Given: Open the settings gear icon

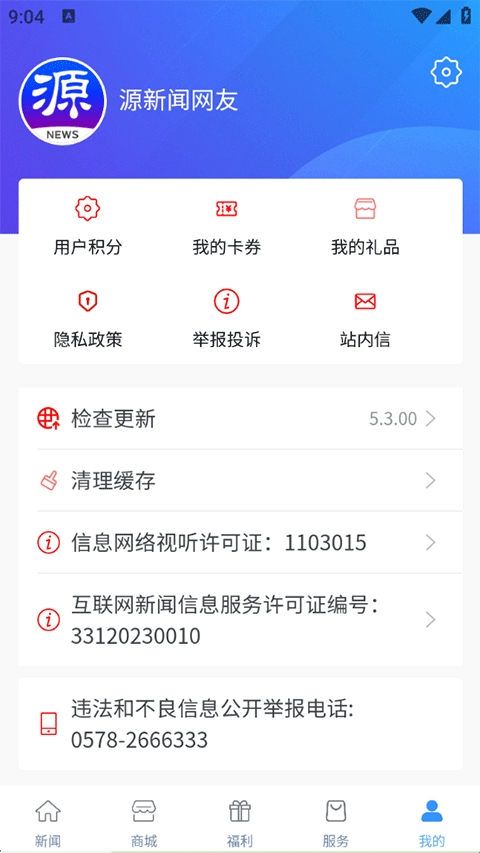Looking at the screenshot, I should (446, 72).
